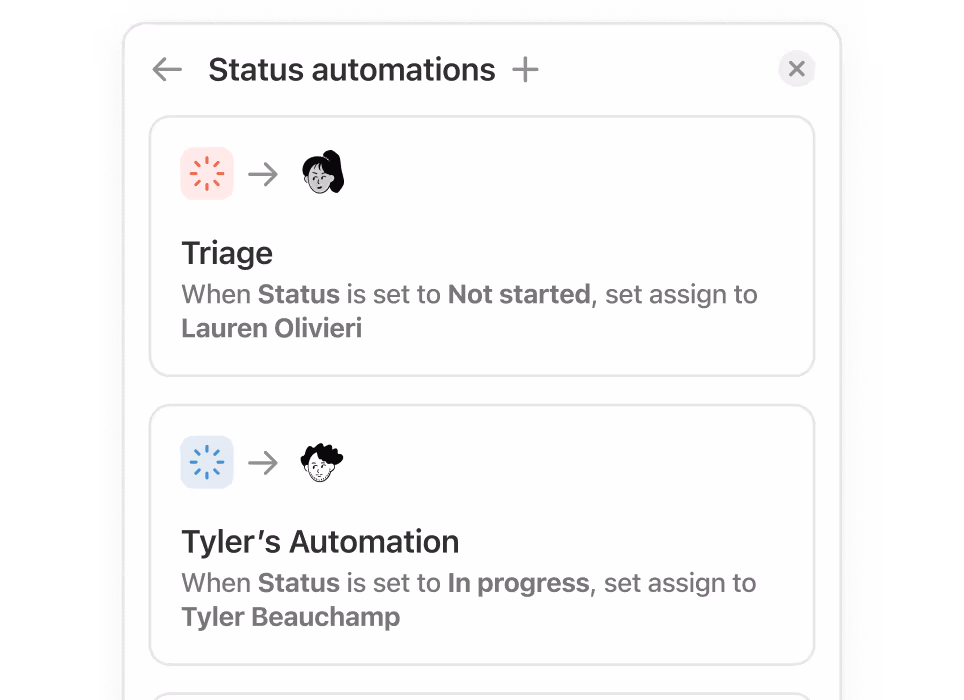The image size is (964, 700).
Task: Close the Status automations panel
Action: (x=796, y=69)
